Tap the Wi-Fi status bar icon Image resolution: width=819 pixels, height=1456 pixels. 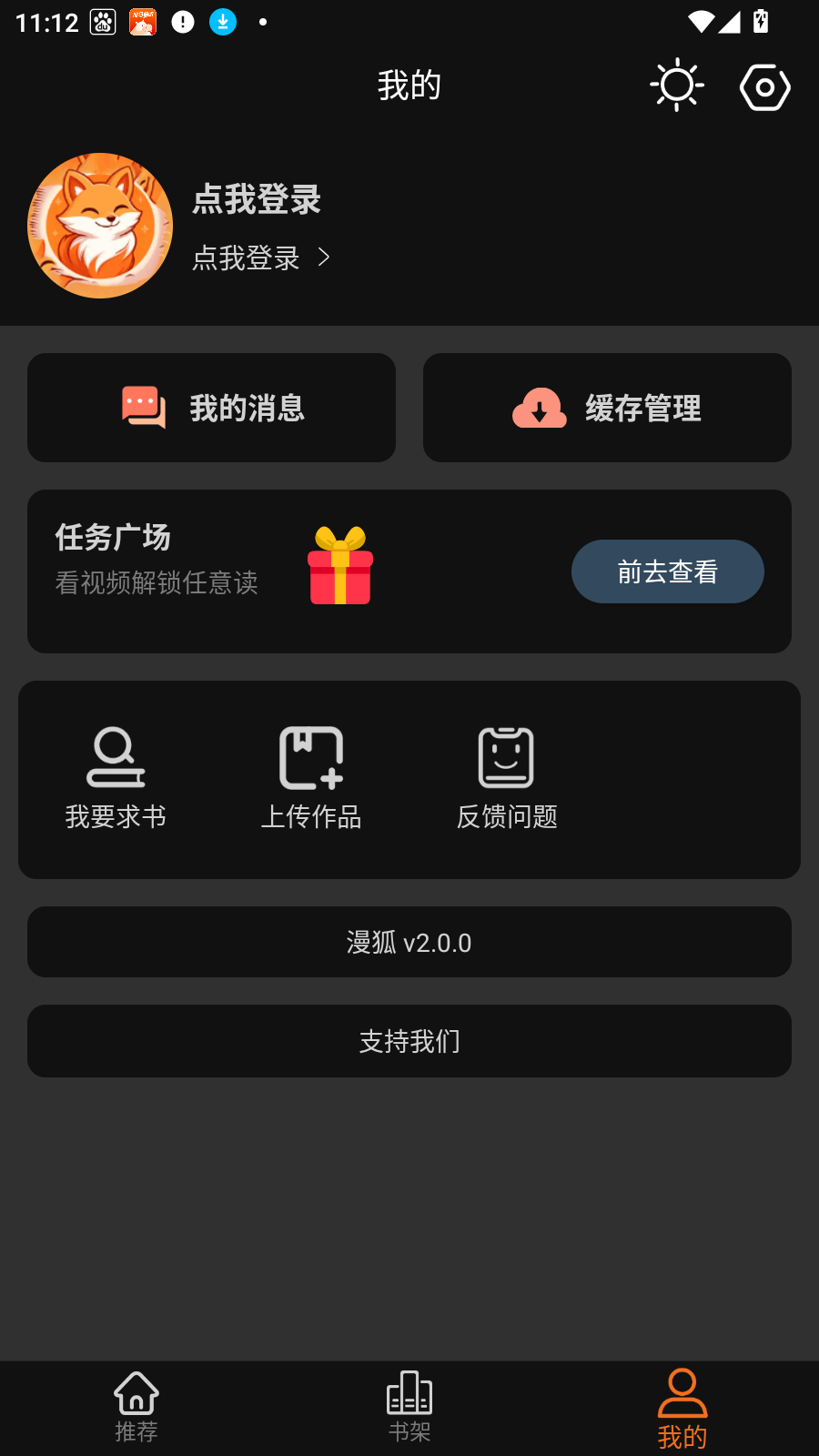700,22
